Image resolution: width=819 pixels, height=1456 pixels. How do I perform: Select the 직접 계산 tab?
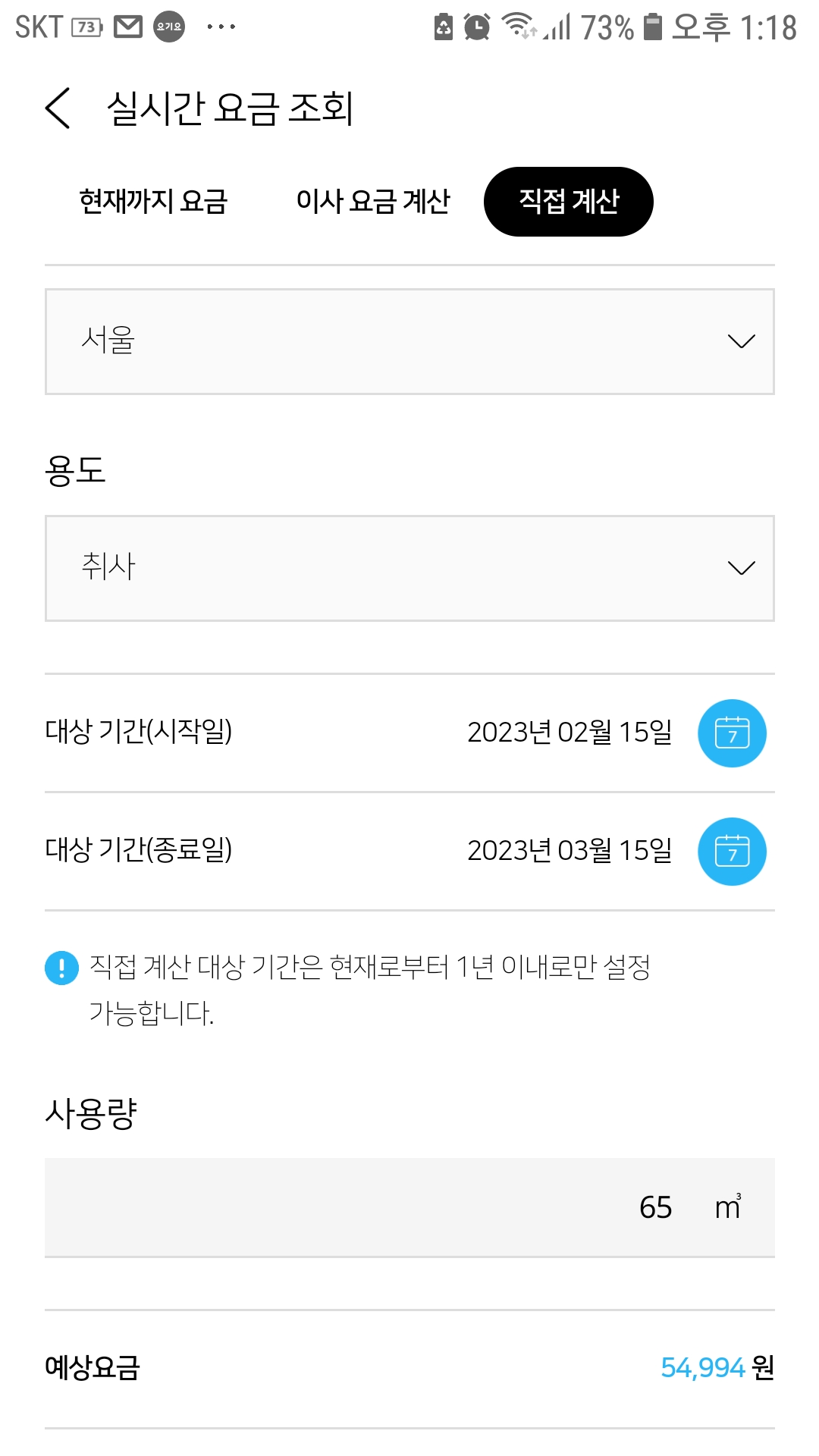pos(569,202)
